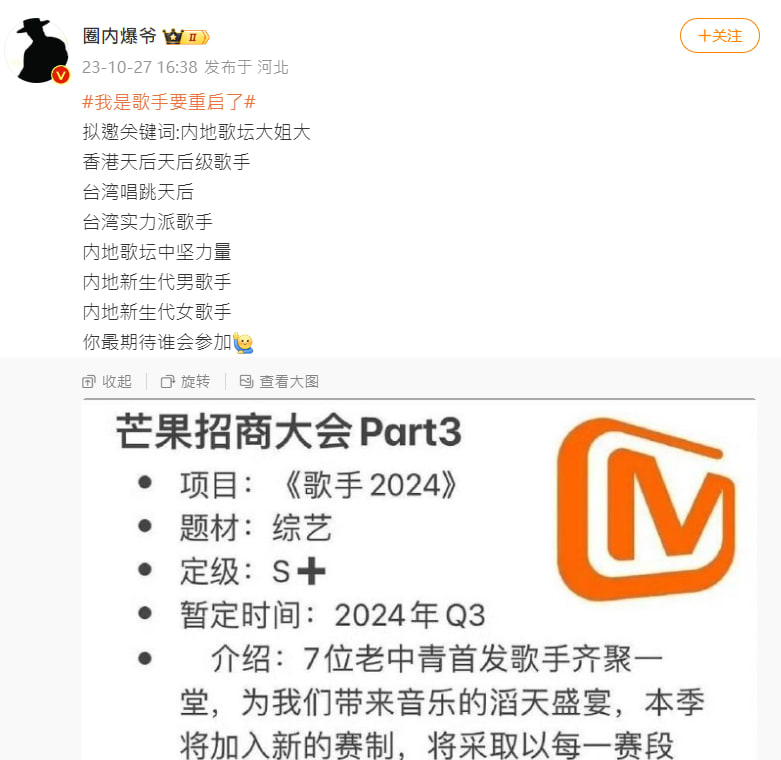Collapse the image with 收起

(107, 381)
